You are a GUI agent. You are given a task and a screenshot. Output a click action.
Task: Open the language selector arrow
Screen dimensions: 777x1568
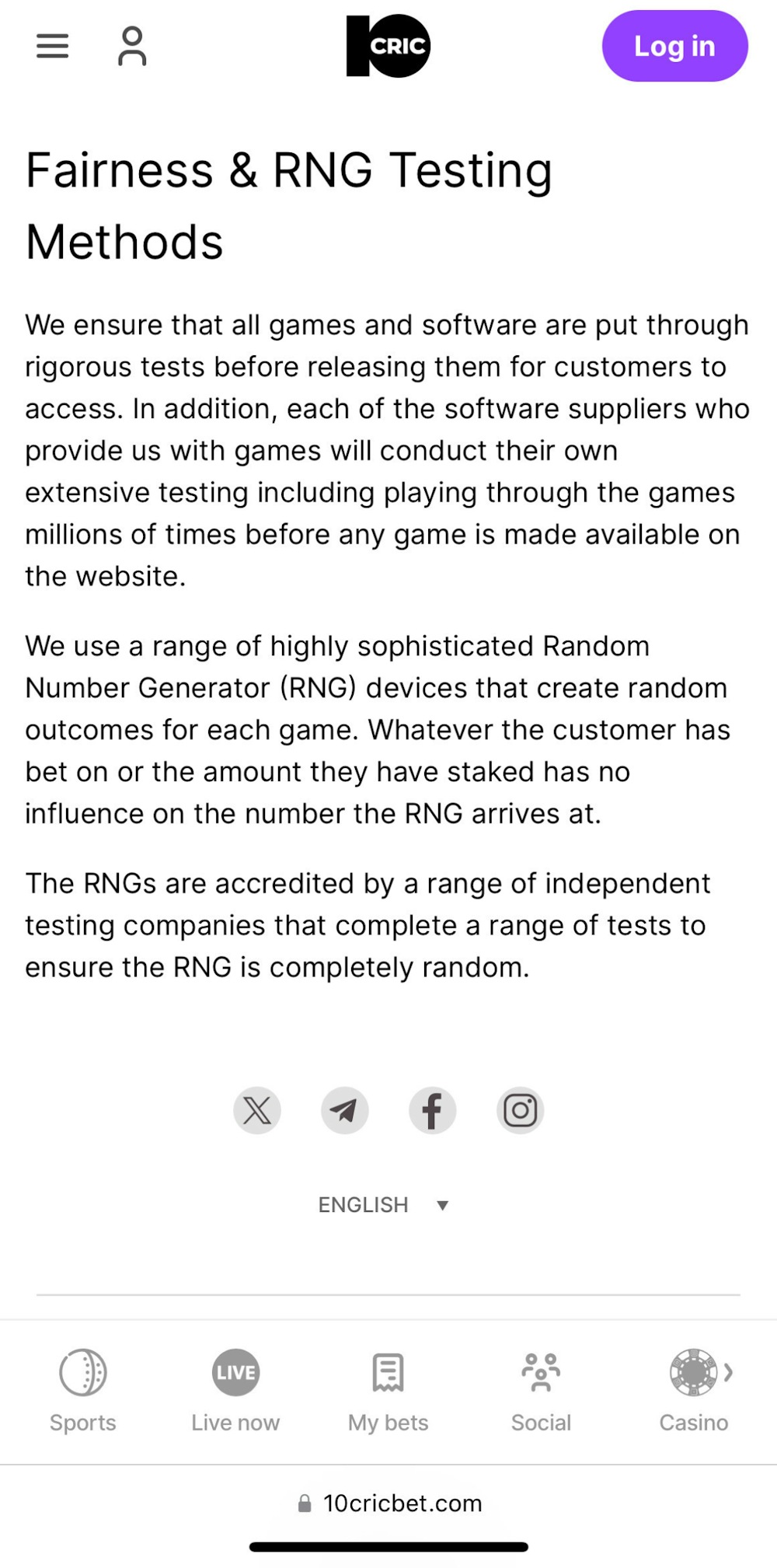(442, 1204)
